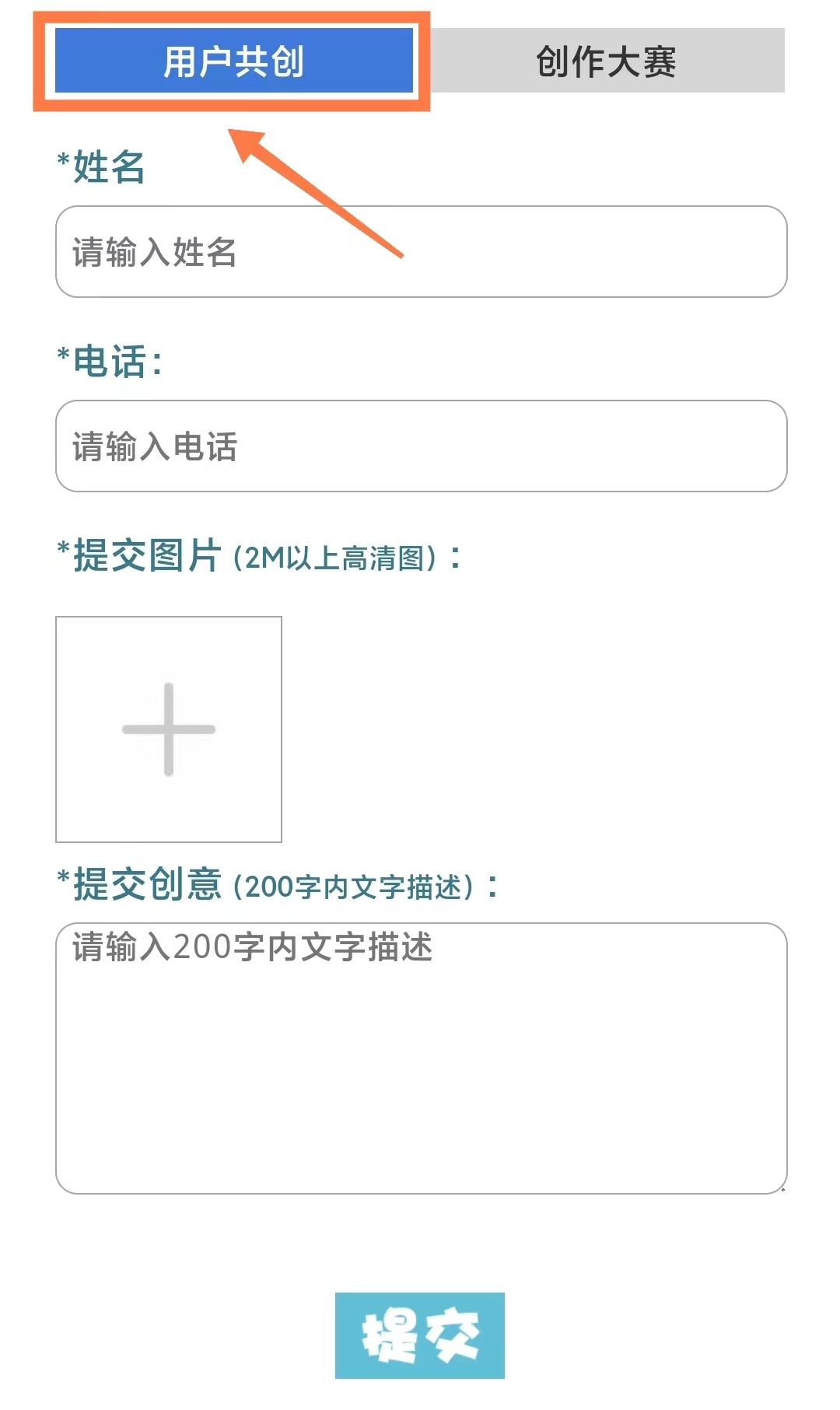
Task: Tap the 请输入电话 phone field
Action: [x=421, y=446]
